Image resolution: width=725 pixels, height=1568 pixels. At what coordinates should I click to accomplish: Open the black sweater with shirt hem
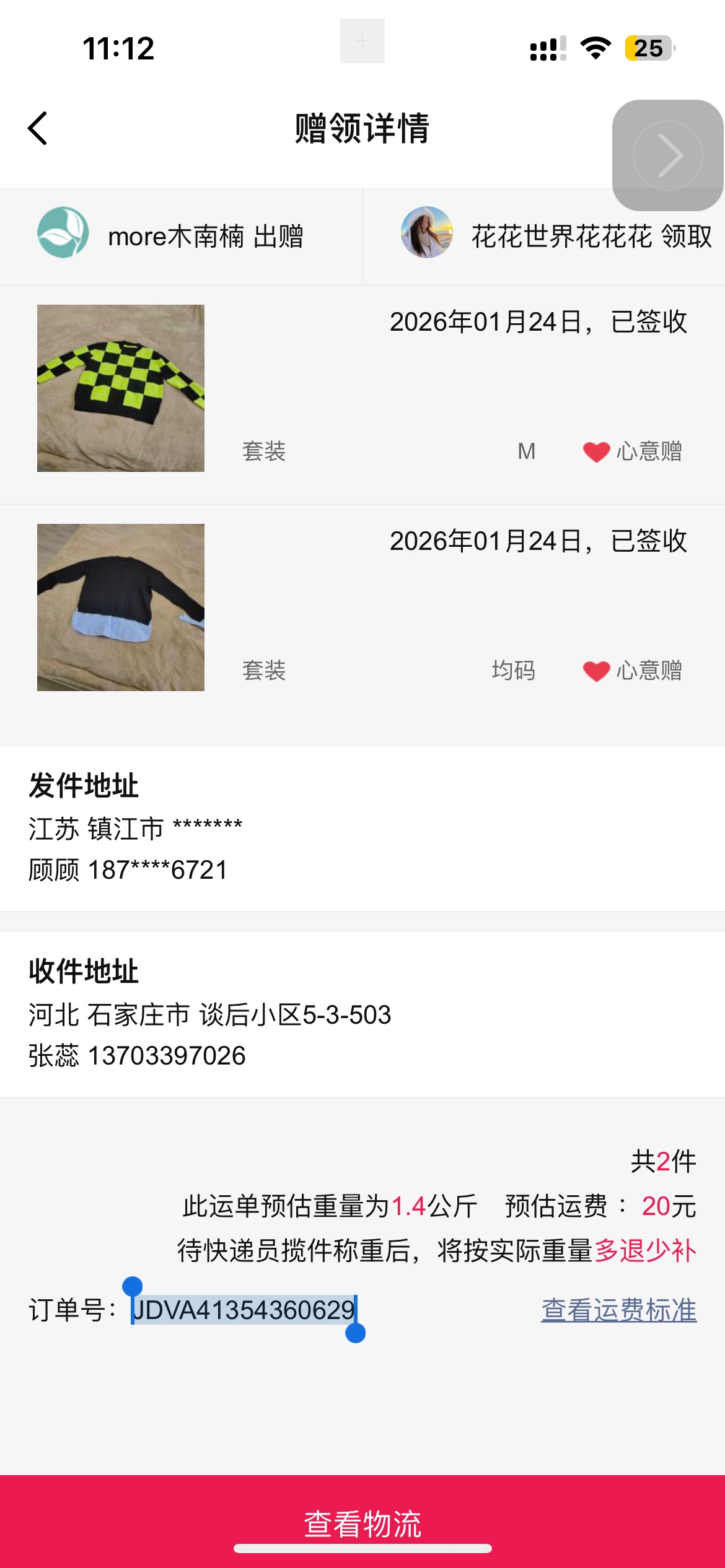click(x=121, y=608)
